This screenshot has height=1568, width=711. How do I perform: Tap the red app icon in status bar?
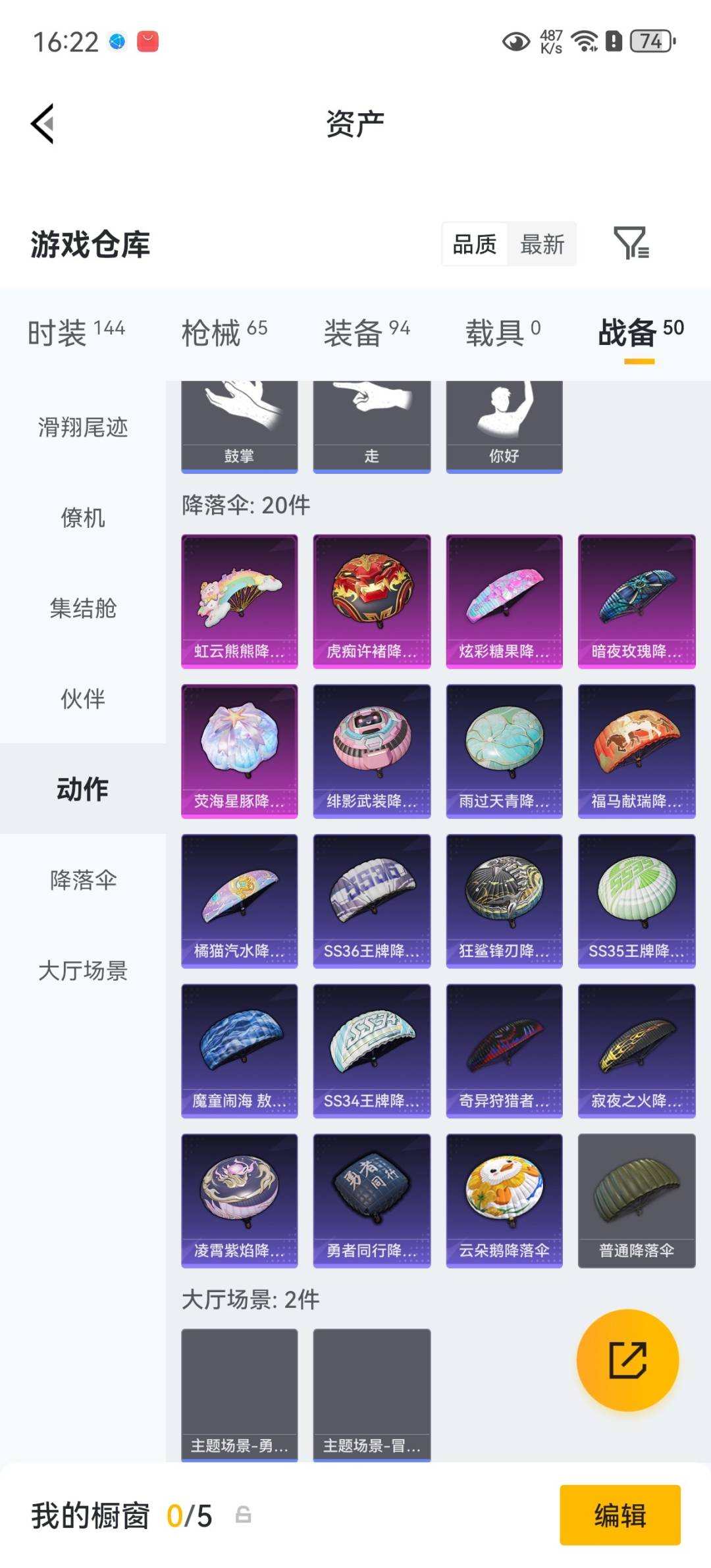pos(147,41)
